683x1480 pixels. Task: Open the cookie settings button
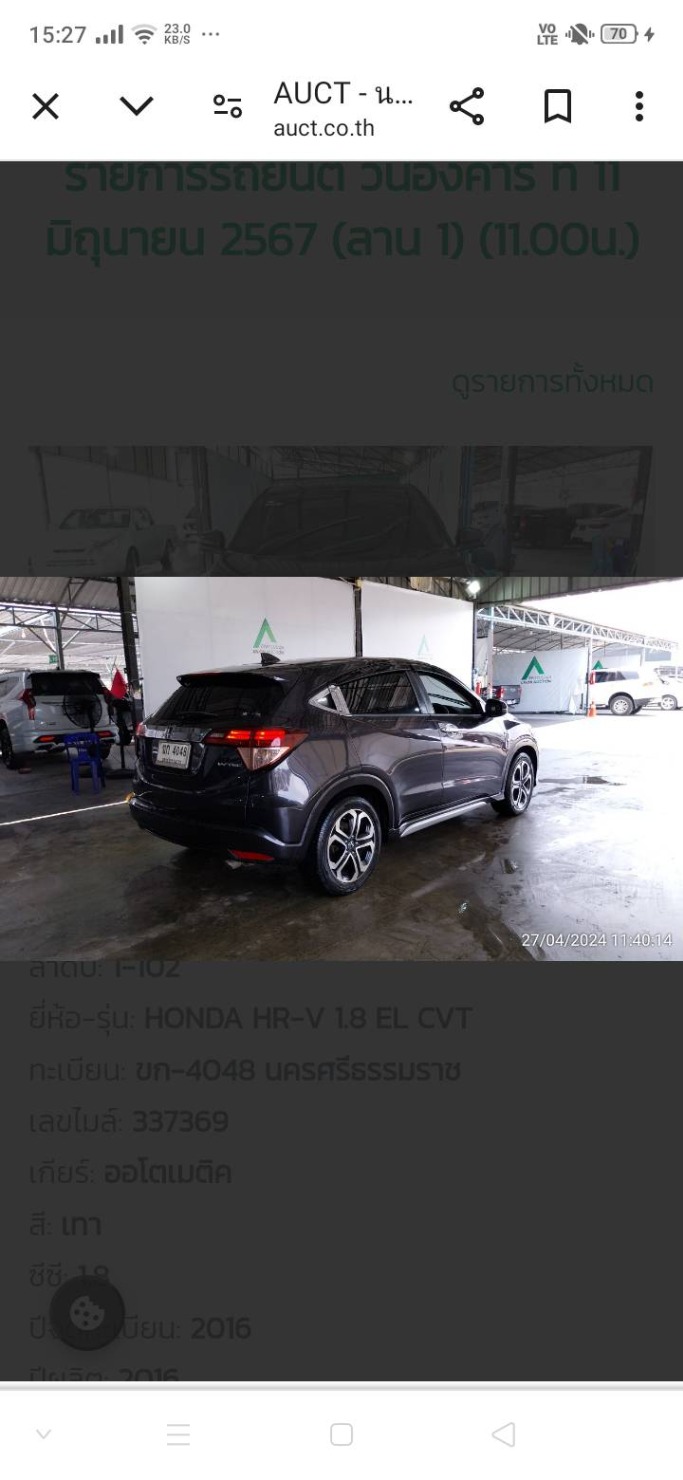[x=87, y=1313]
